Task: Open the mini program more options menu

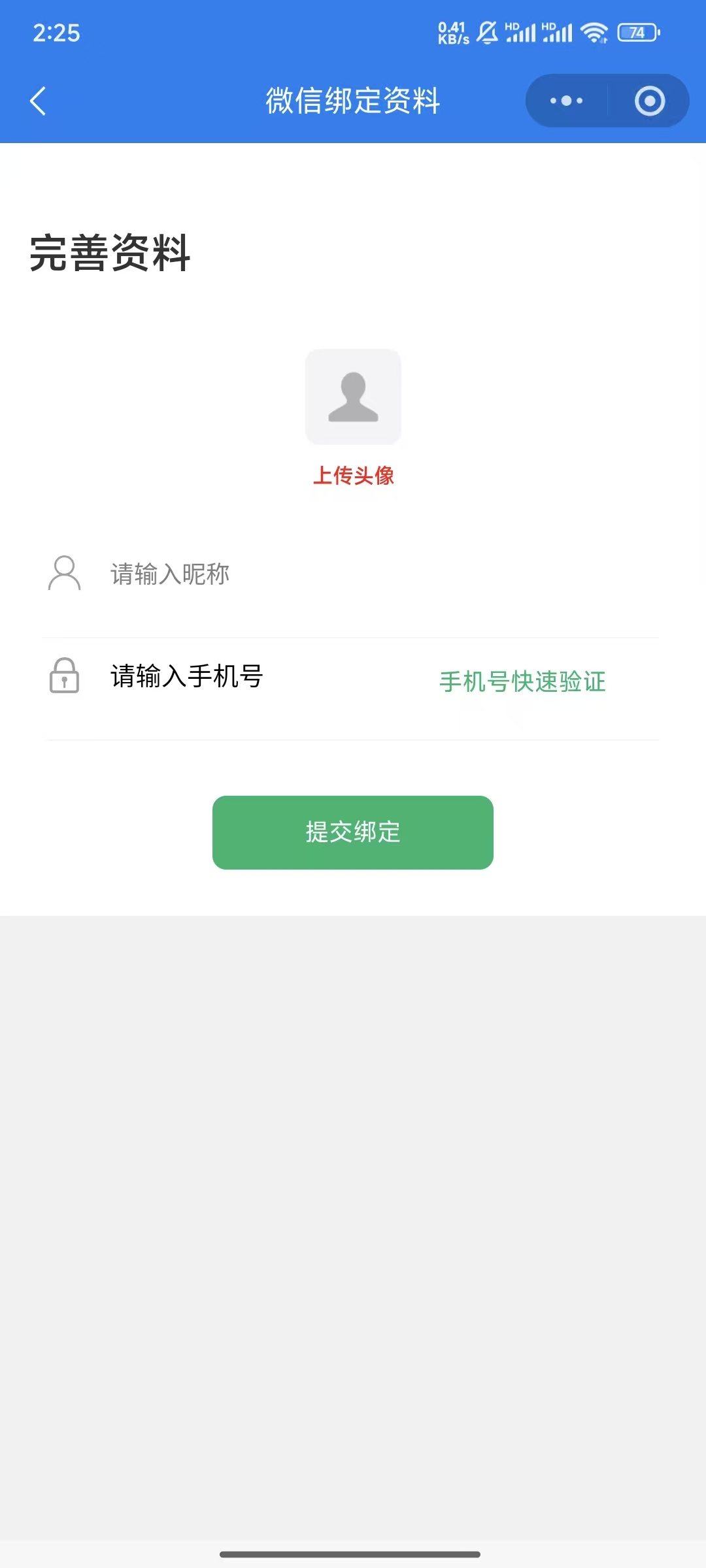Action: 566,101
